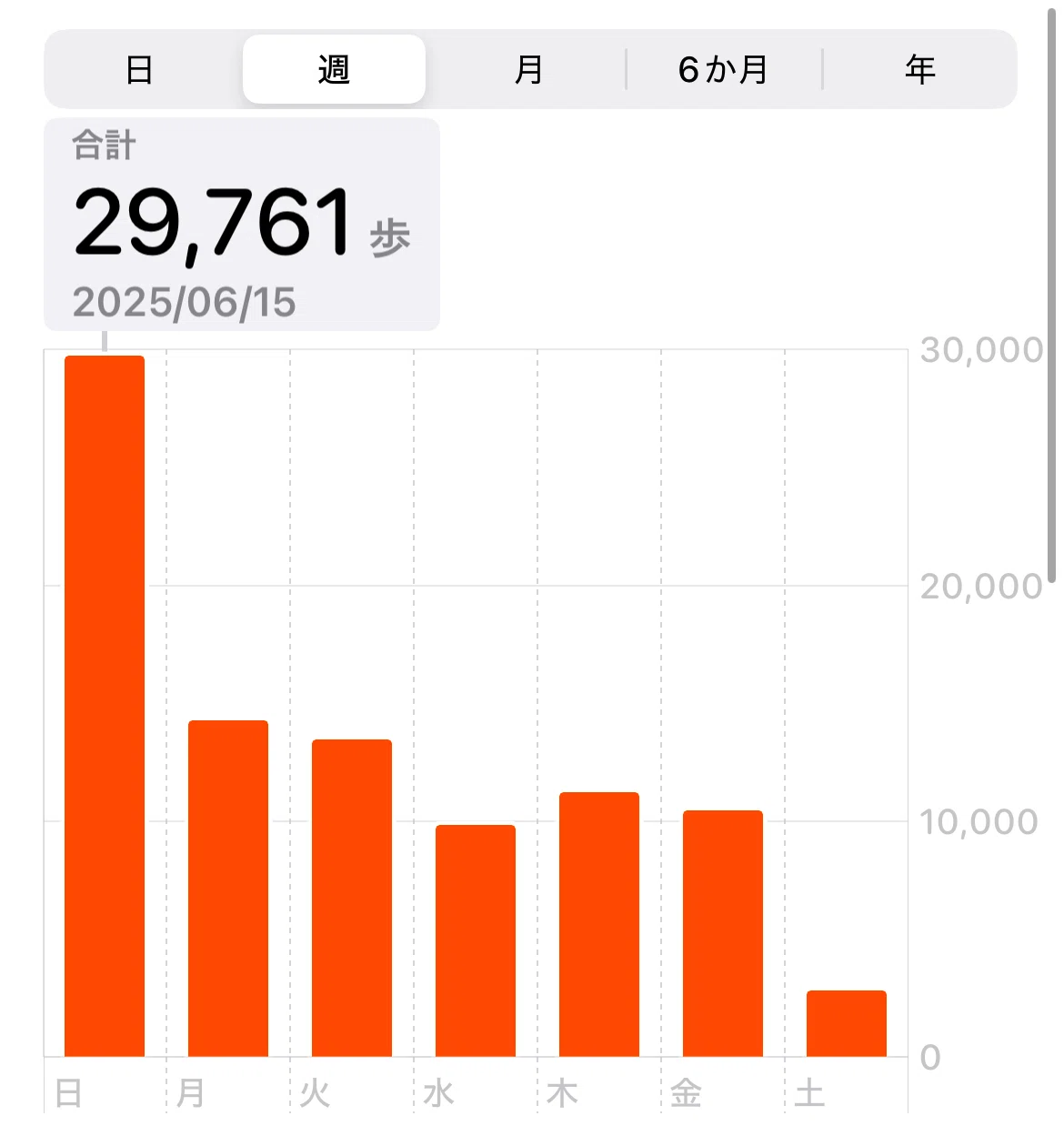Switch to the 月 (month) view
This screenshot has width=1064, height=1146.
click(x=528, y=69)
